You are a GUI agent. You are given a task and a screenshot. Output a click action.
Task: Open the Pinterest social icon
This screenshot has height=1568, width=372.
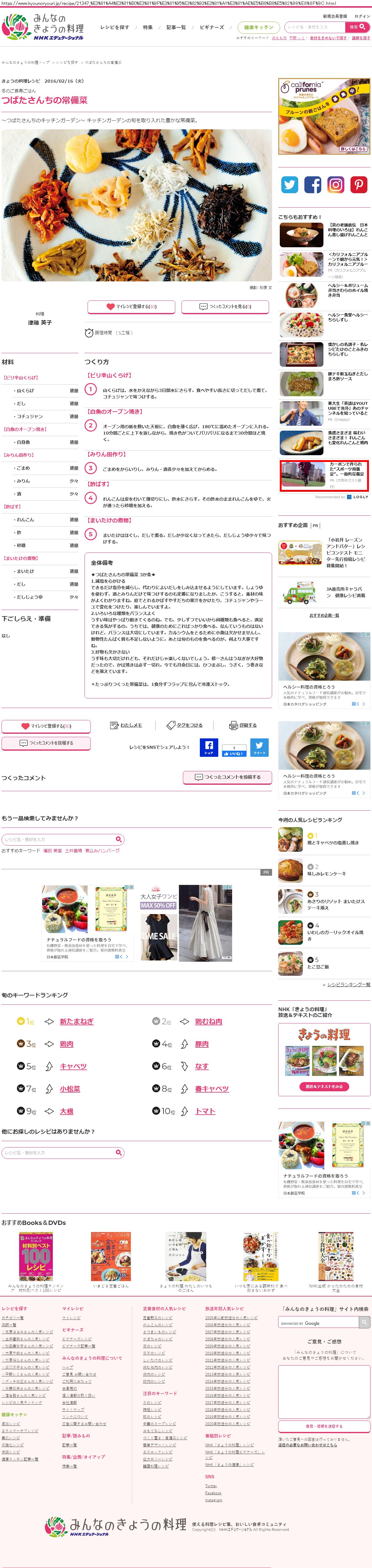pyautogui.click(x=358, y=184)
